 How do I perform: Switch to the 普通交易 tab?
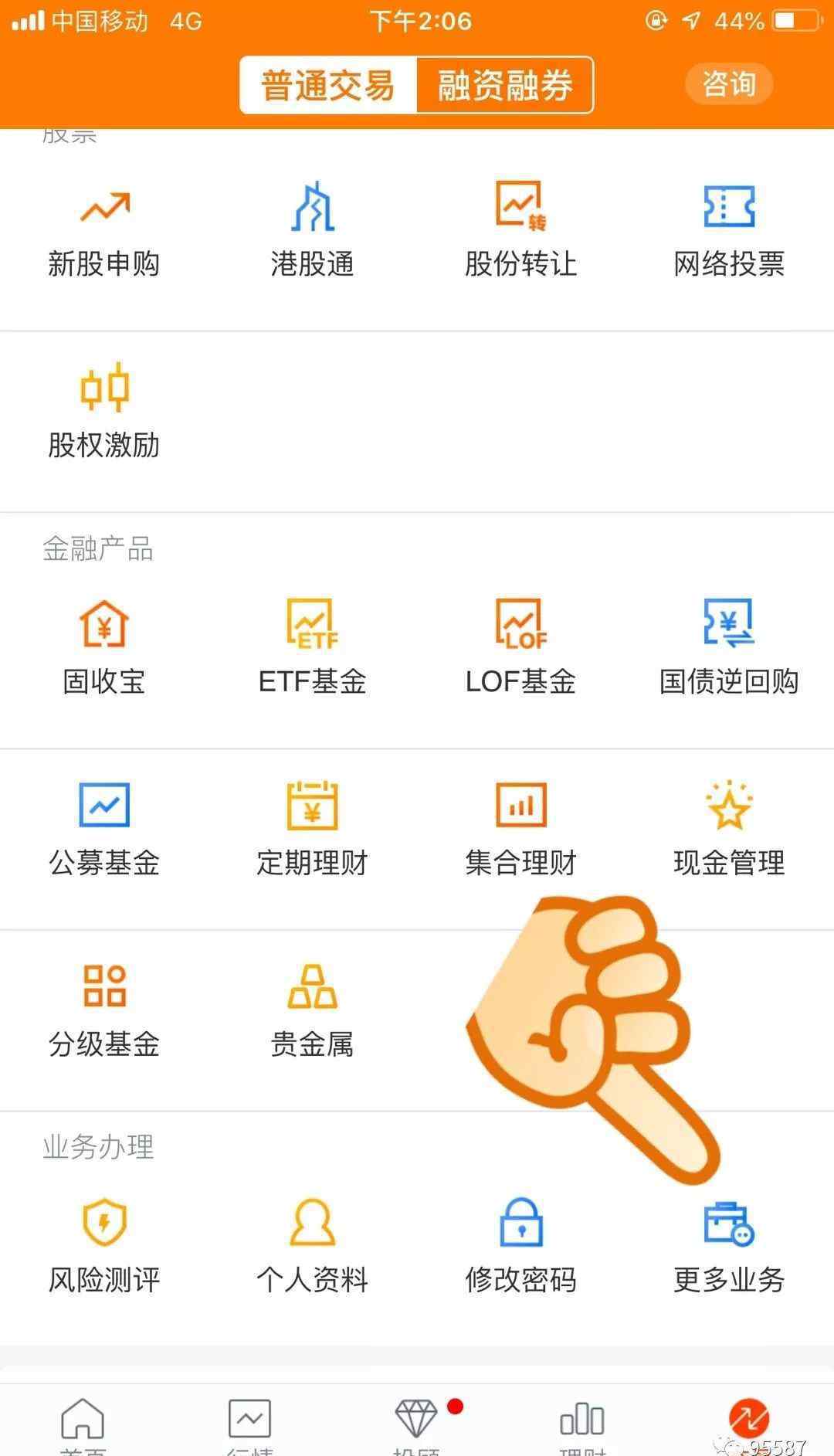[x=328, y=85]
